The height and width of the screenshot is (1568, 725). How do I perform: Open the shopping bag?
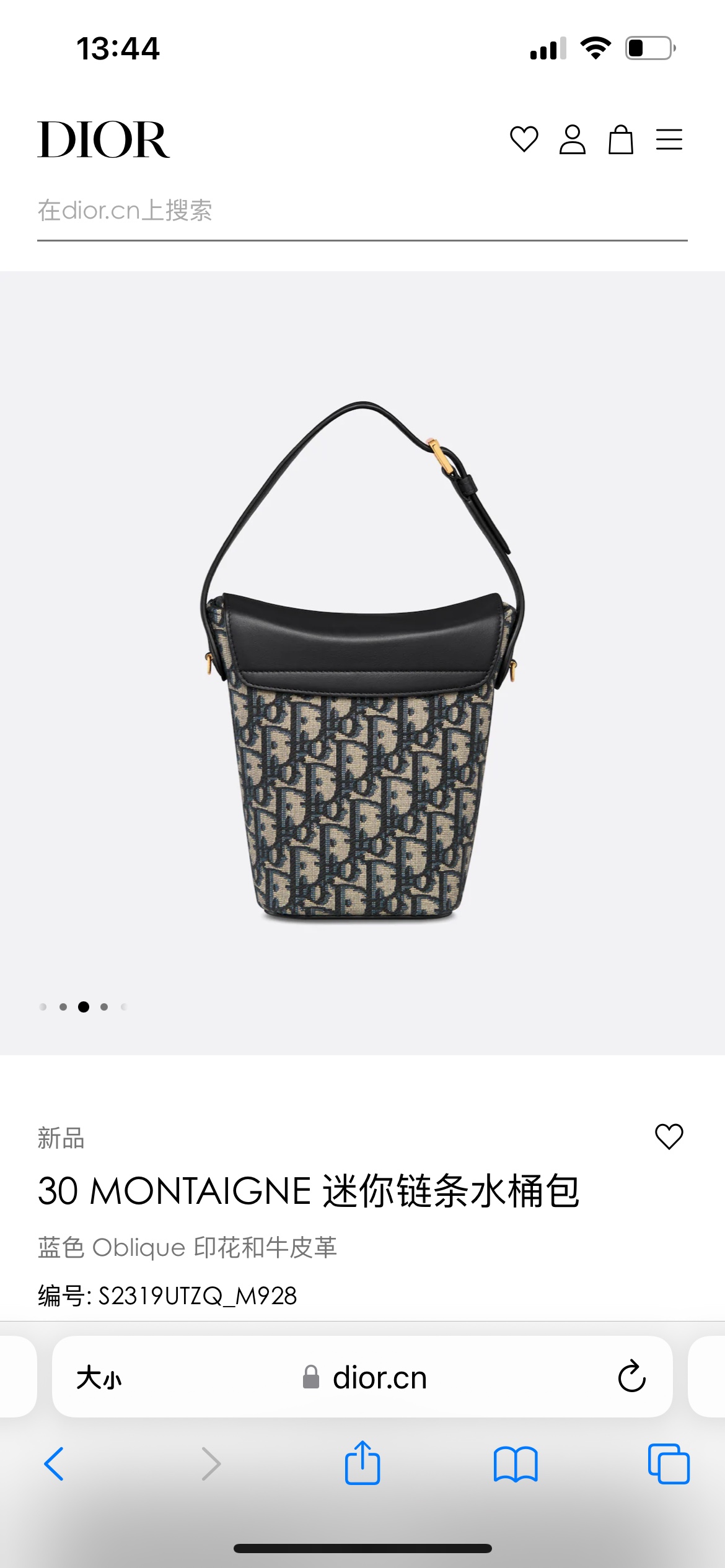[x=620, y=139]
